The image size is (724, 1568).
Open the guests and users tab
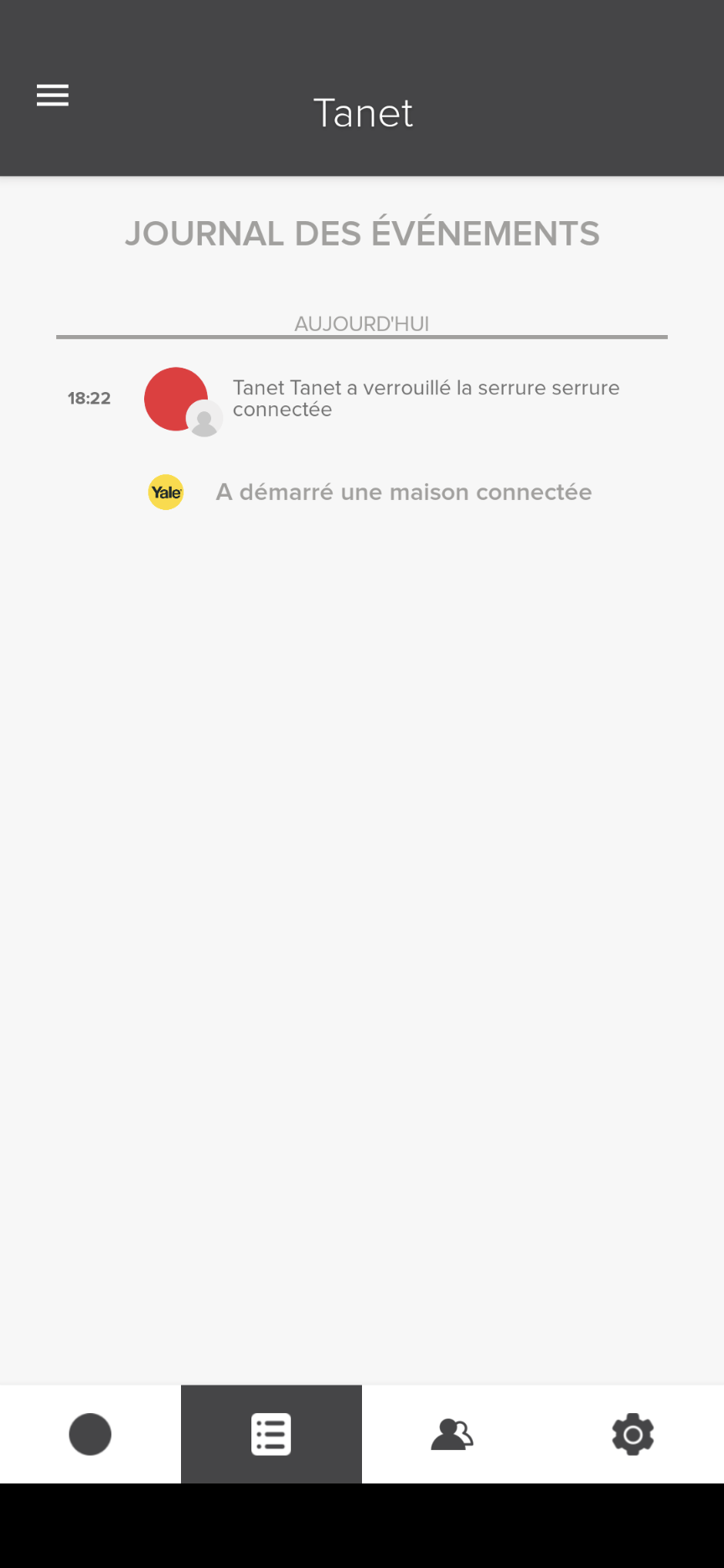[452, 1434]
